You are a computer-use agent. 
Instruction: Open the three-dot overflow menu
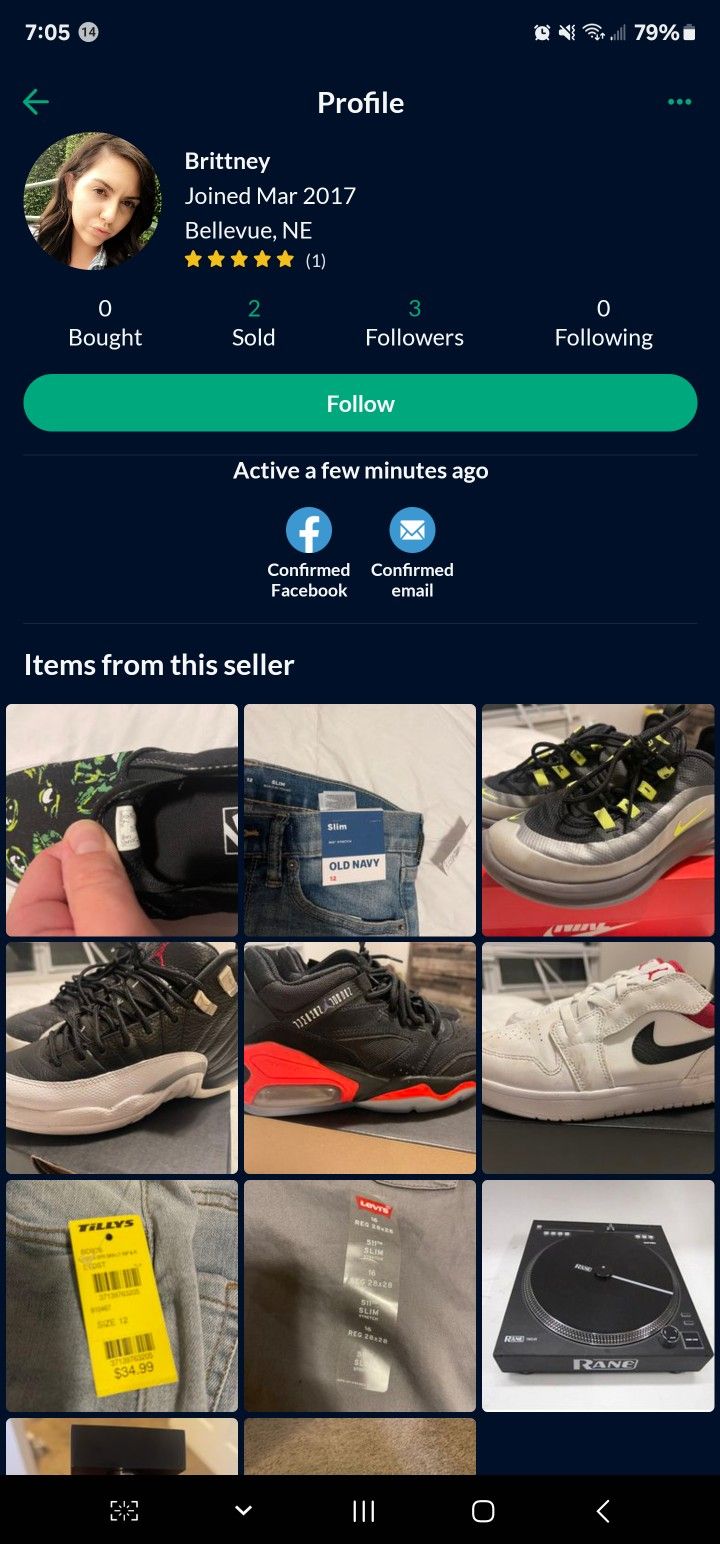tap(679, 102)
